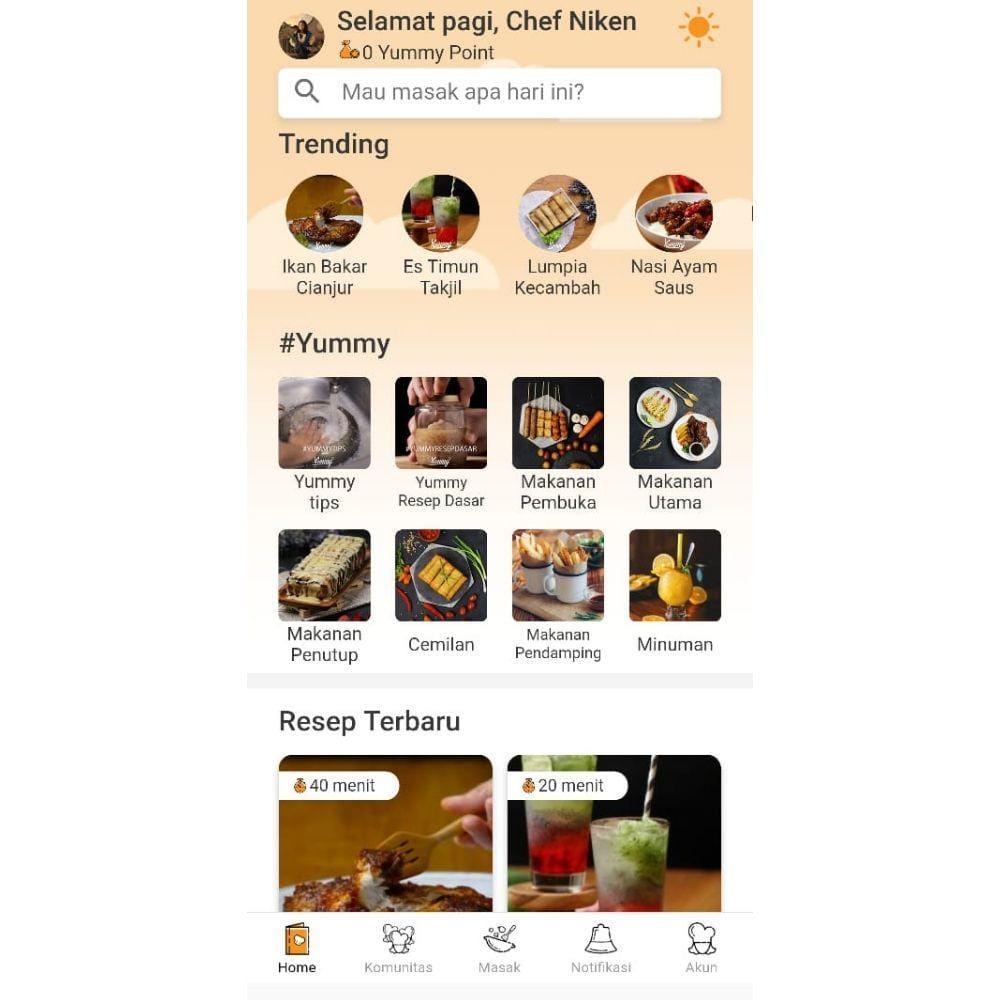
Task: Browse the Makanan Utama category
Action: click(x=675, y=423)
